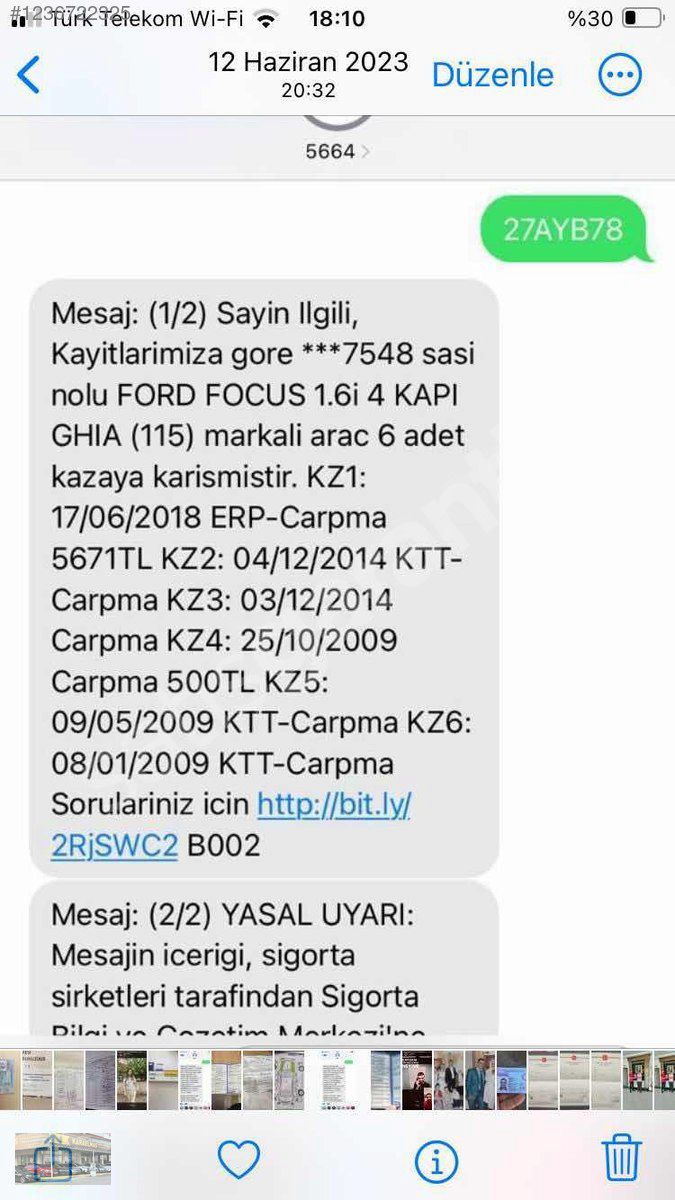This screenshot has width=675, height=1200.
Task: Tap Düzenle to edit the photo
Action: click(x=492, y=74)
